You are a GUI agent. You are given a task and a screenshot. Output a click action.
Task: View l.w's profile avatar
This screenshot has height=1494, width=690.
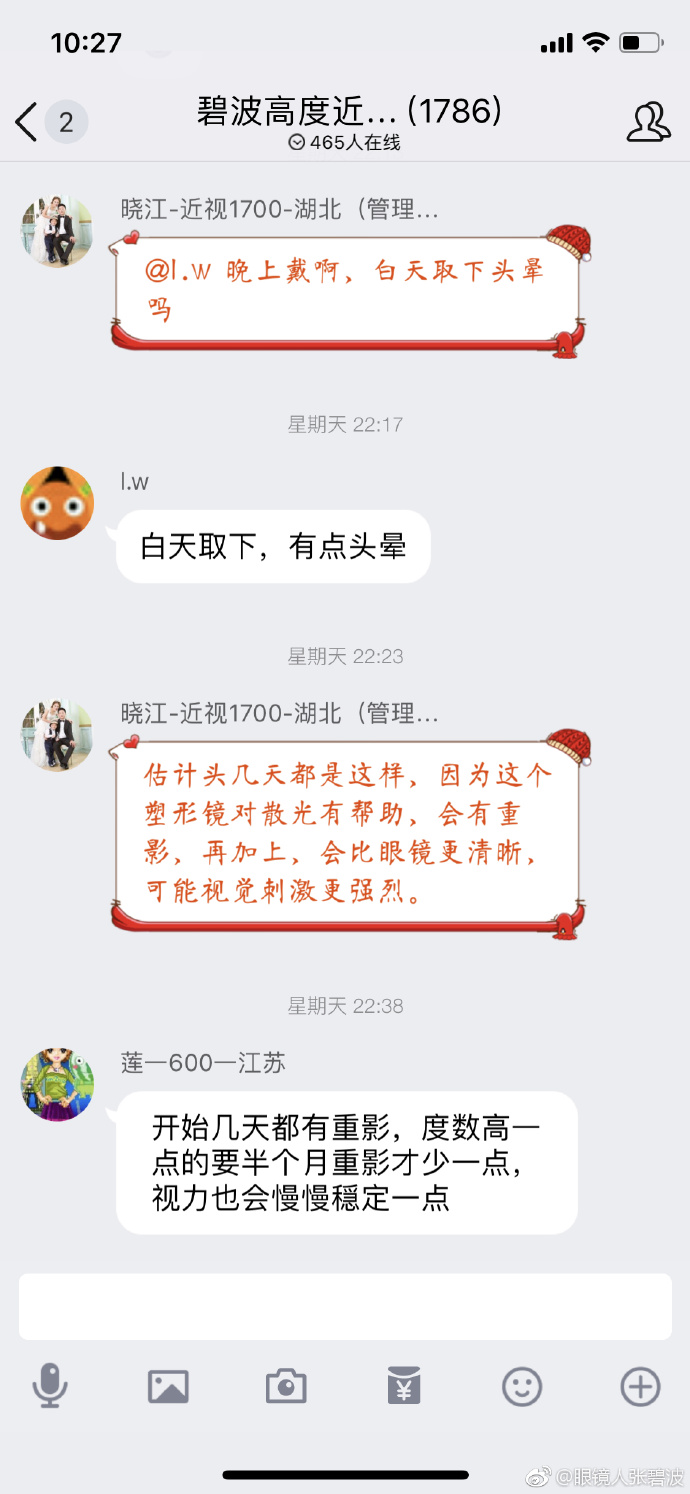(x=57, y=503)
